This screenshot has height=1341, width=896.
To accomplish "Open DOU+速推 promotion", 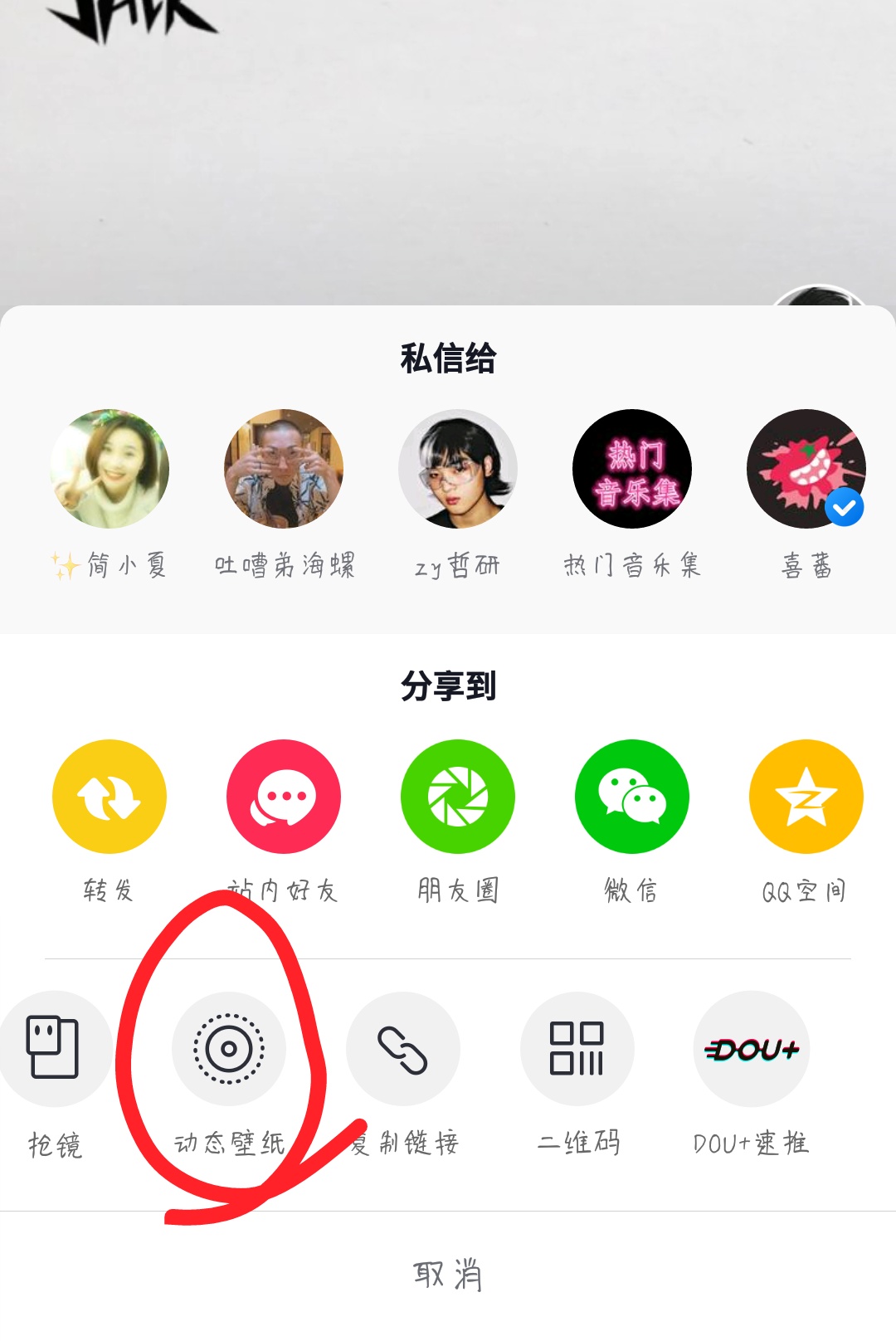I will (752, 1049).
